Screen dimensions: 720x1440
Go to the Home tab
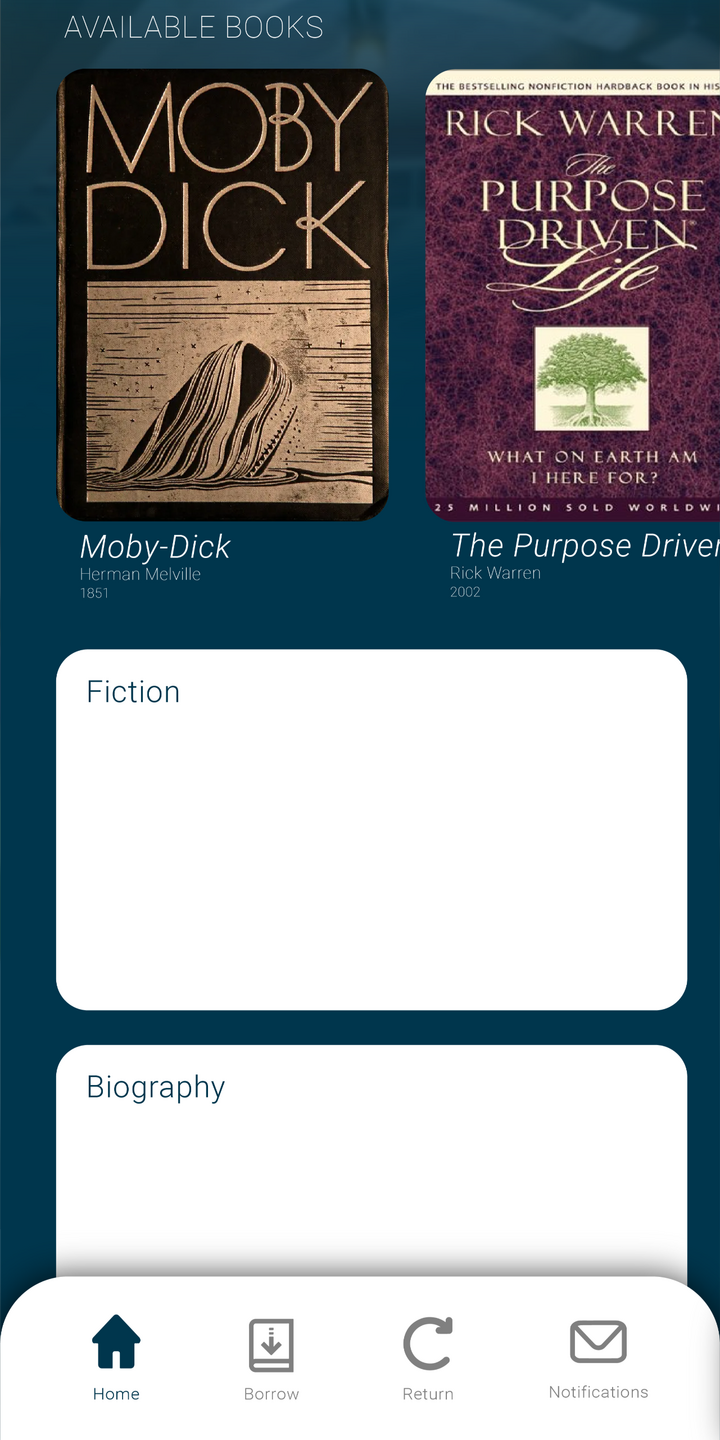pyautogui.click(x=116, y=1357)
